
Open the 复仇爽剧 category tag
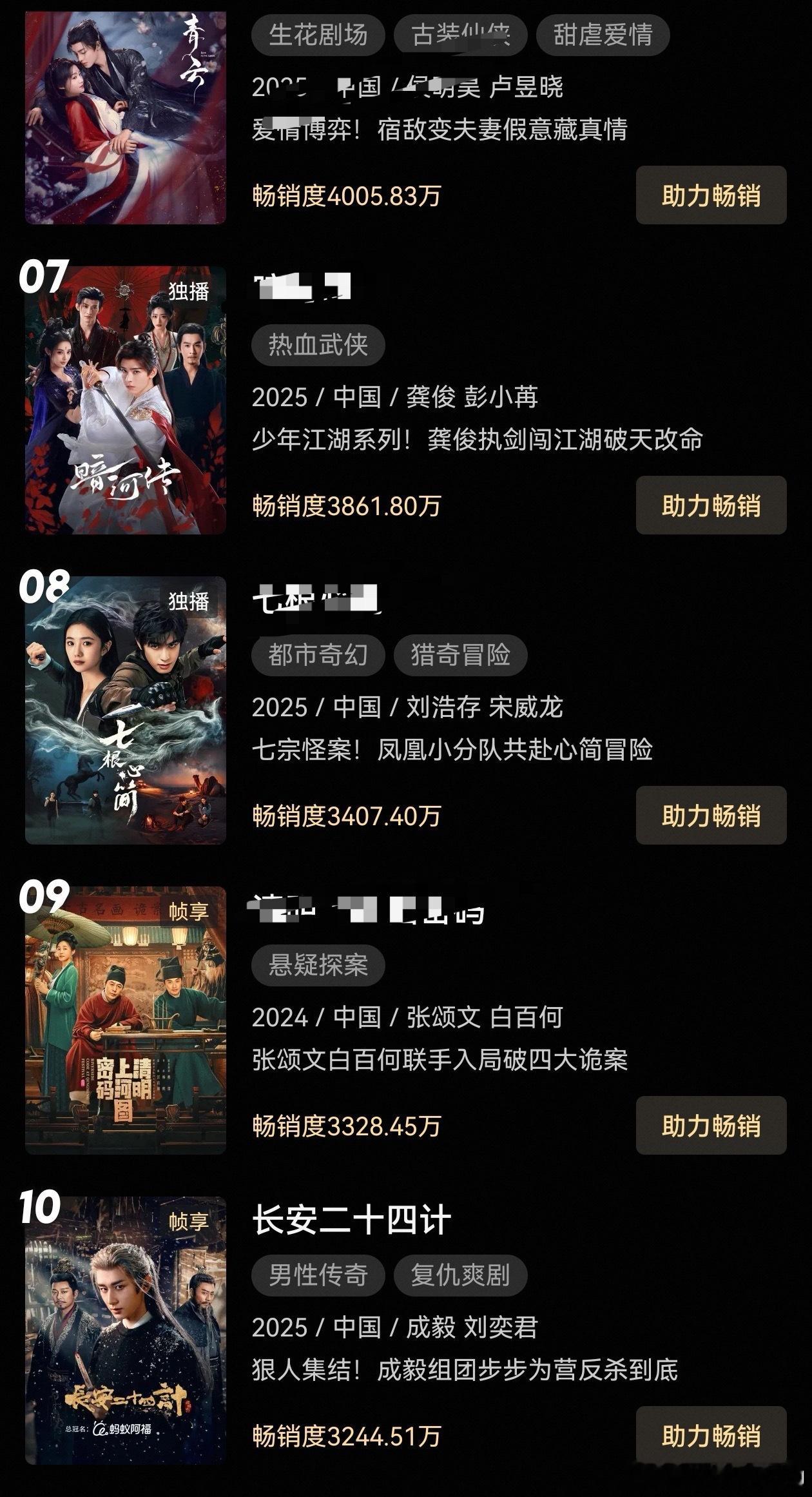pos(461,1275)
